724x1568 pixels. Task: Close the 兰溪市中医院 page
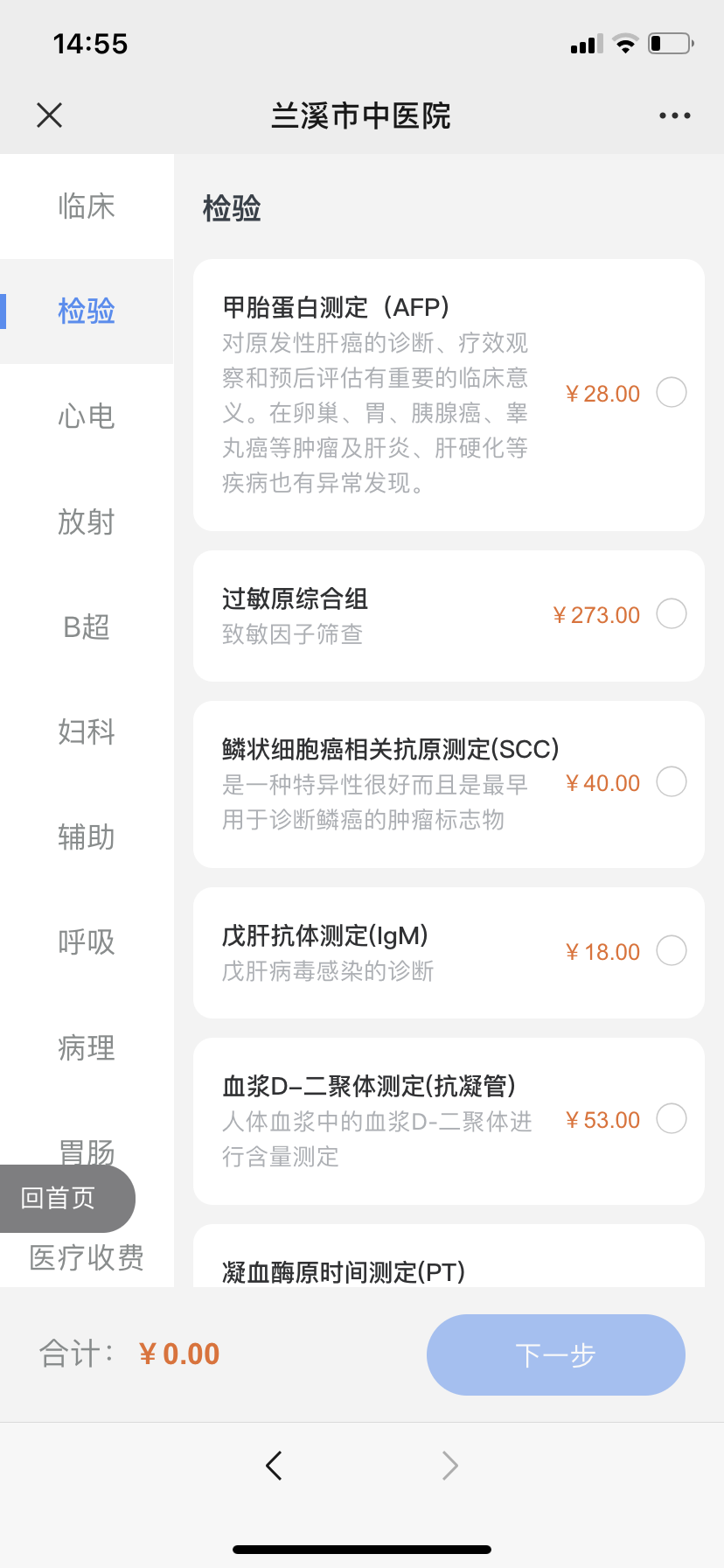point(50,115)
